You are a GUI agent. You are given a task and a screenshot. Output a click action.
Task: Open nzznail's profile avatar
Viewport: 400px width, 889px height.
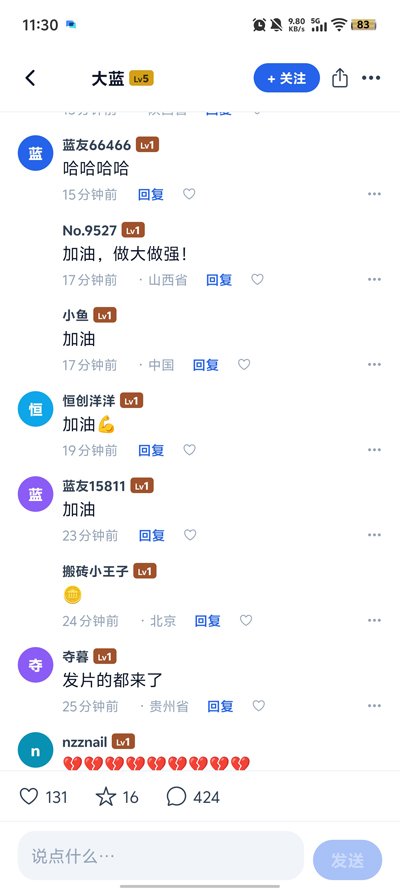pos(36,751)
